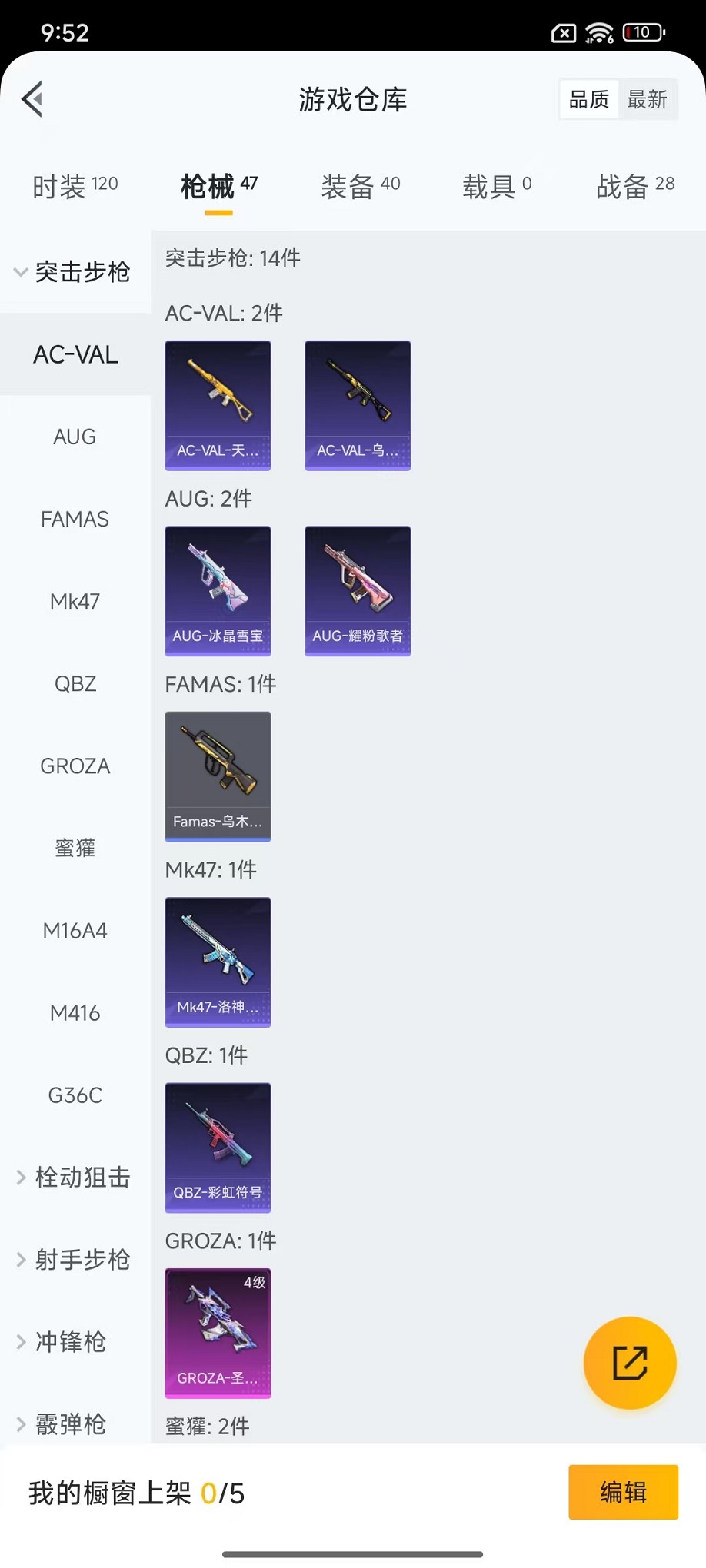The height and width of the screenshot is (1568, 706).
Task: Switch to the 载具 tab
Action: [x=496, y=186]
